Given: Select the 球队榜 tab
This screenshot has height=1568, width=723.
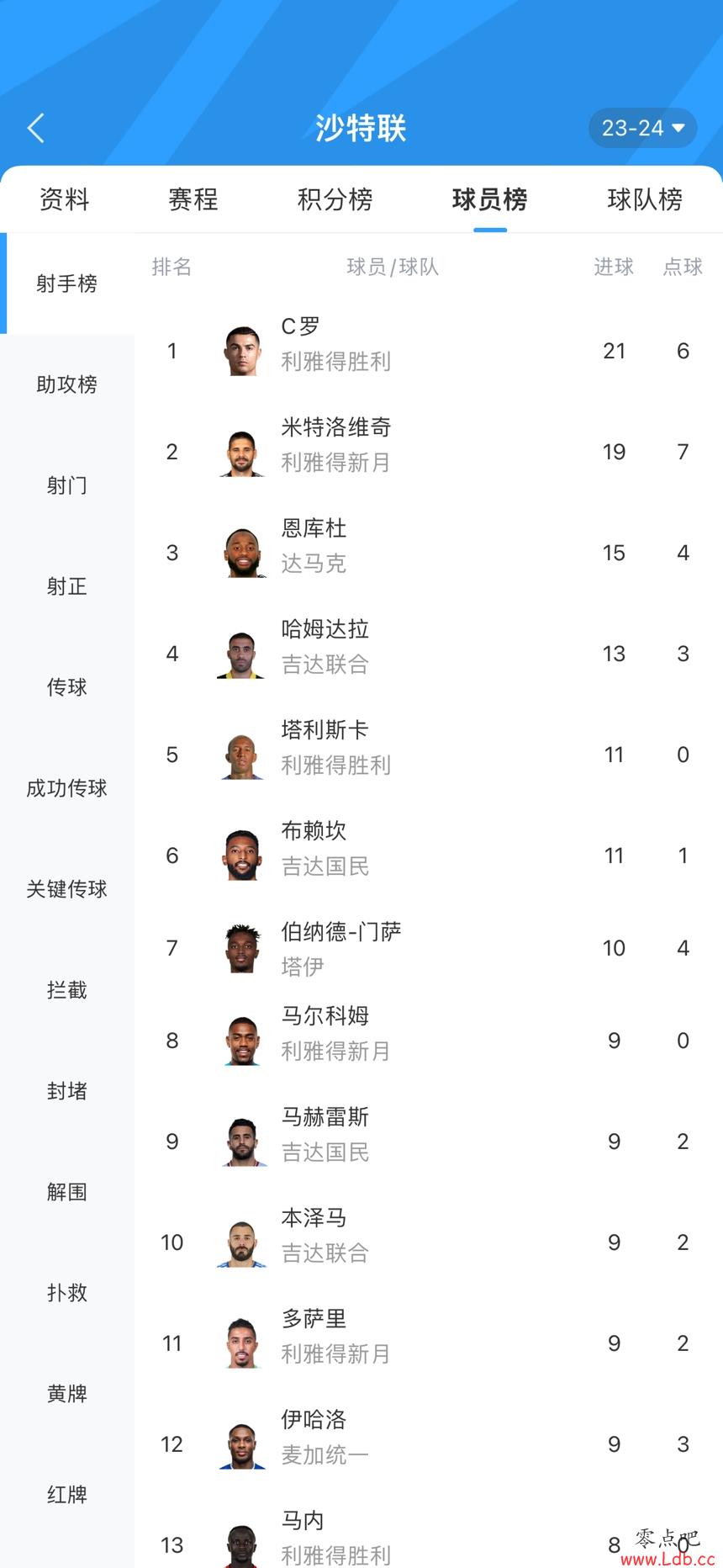Looking at the screenshot, I should [x=645, y=199].
